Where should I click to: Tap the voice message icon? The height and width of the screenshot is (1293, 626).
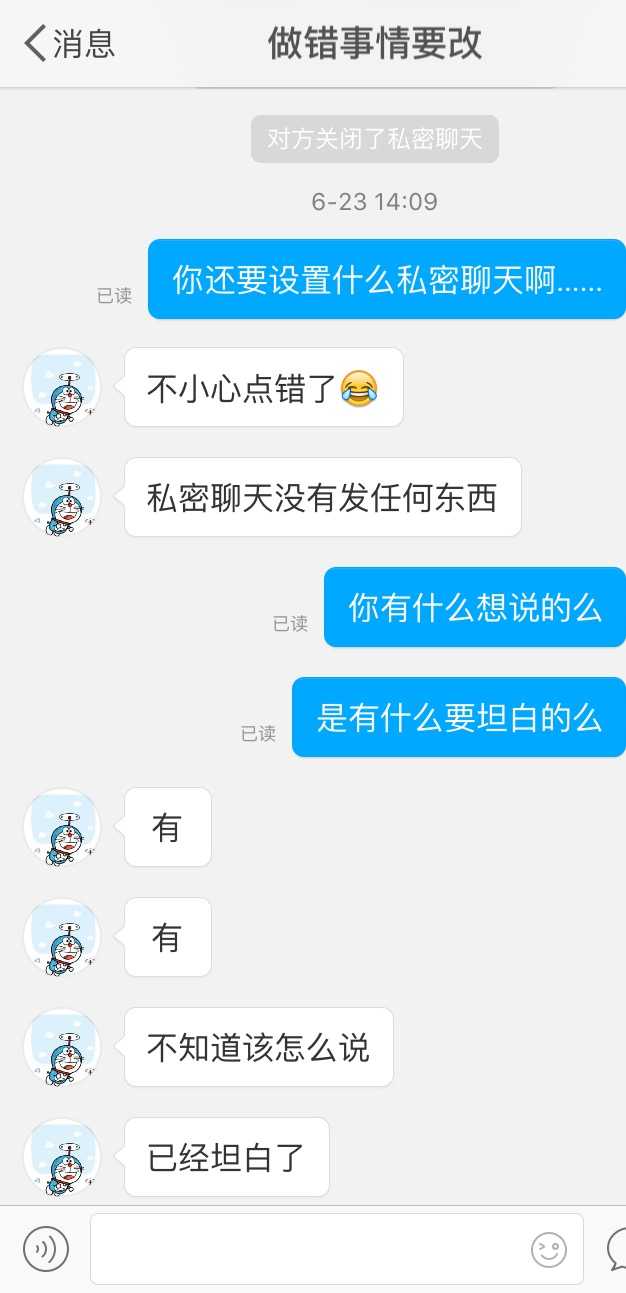[x=46, y=1249]
